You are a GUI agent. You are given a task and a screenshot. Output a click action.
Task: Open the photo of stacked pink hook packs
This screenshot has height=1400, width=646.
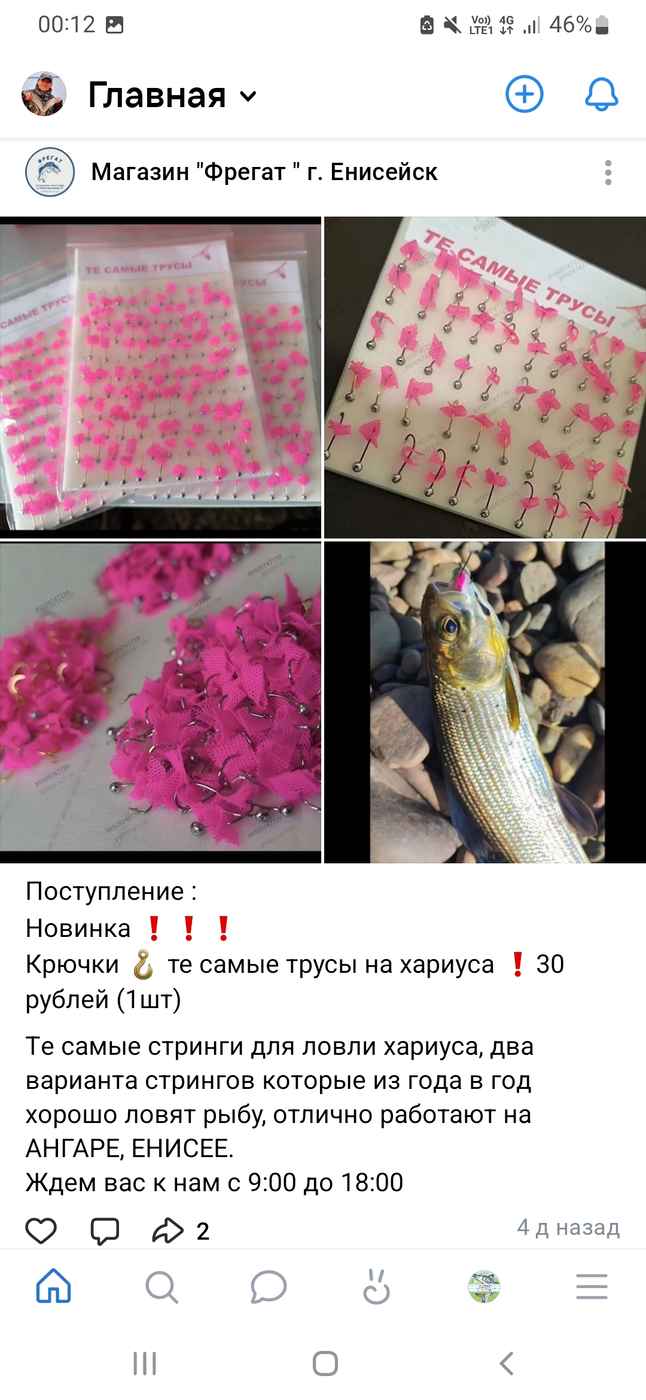160,378
